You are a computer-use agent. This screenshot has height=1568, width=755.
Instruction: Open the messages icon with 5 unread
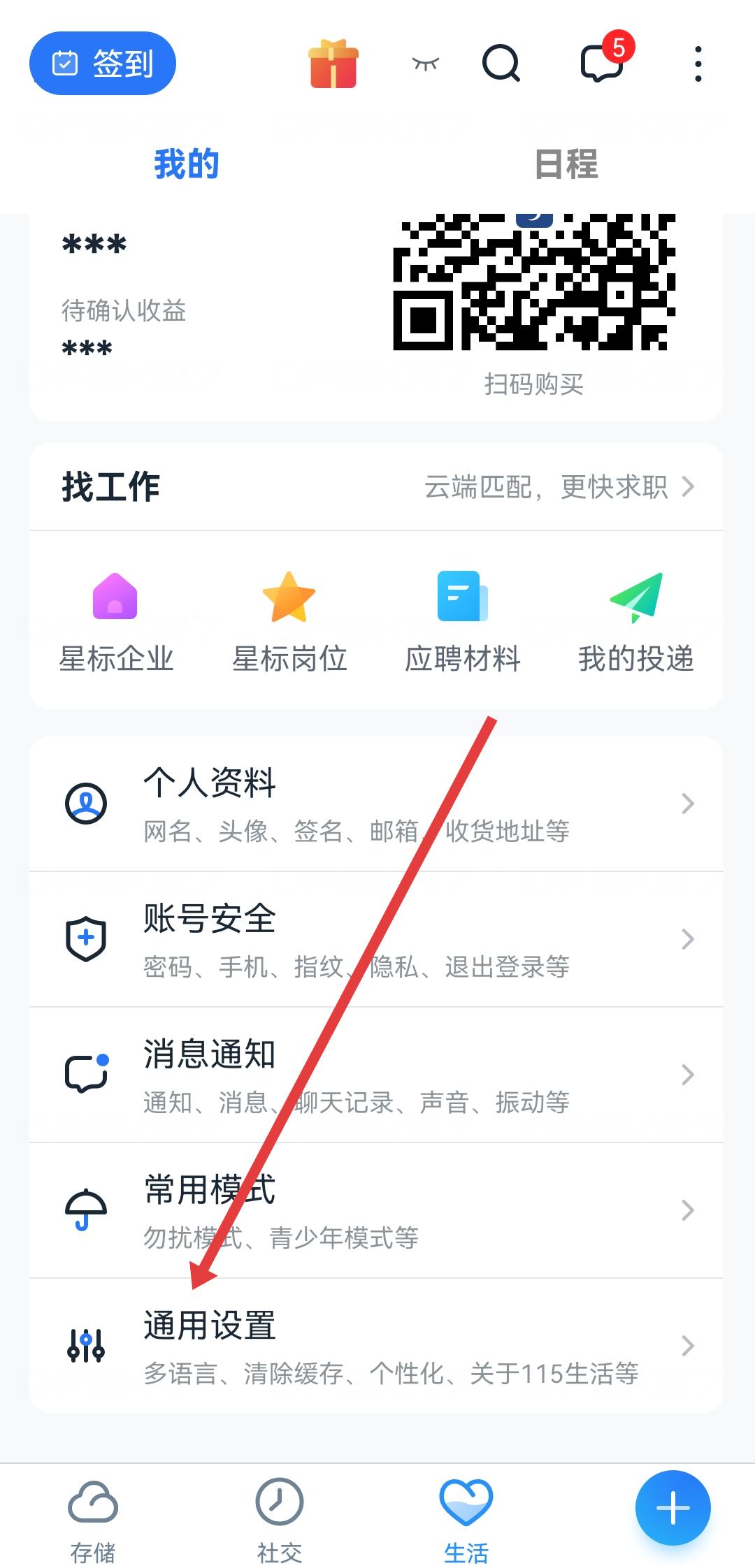click(602, 63)
